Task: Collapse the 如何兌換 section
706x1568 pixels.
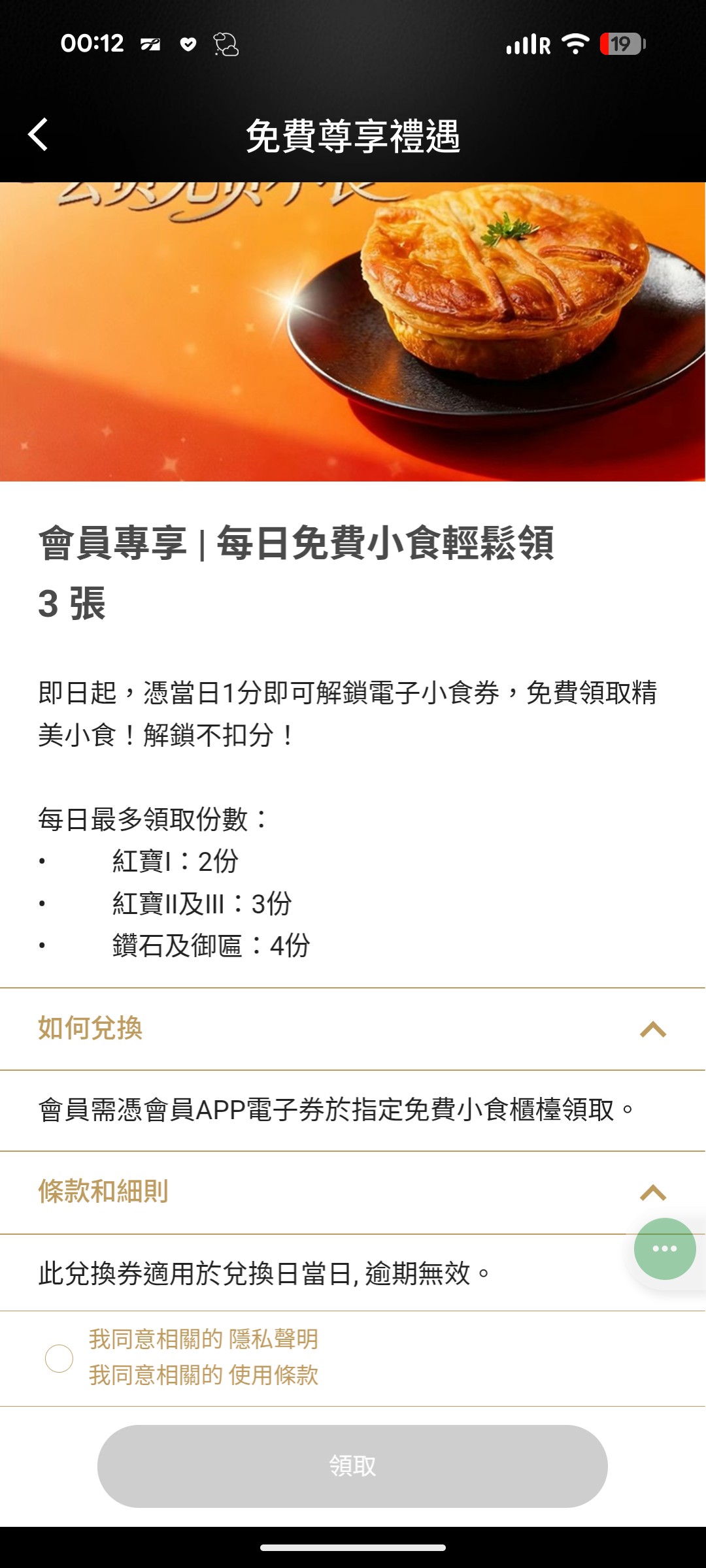Action: (652, 1030)
